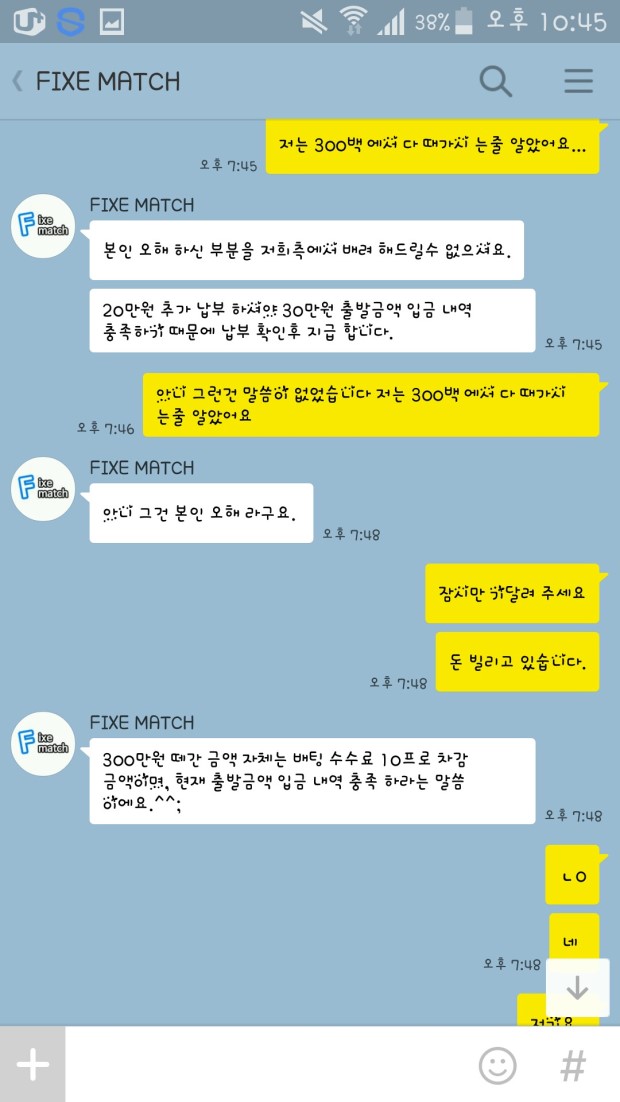Open the plus attachment menu
The image size is (620, 1102).
32,1064
